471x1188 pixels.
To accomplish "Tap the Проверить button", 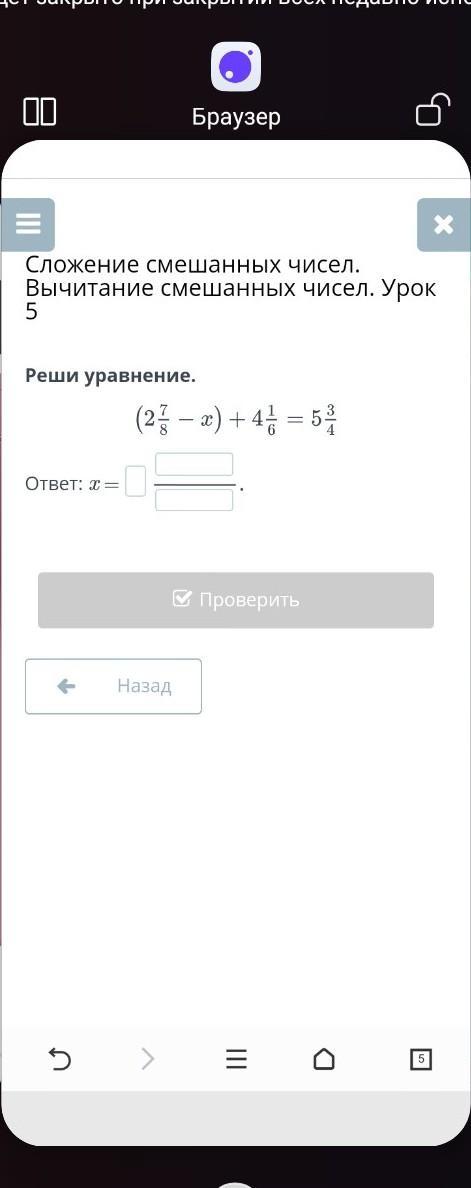I will [236, 600].
